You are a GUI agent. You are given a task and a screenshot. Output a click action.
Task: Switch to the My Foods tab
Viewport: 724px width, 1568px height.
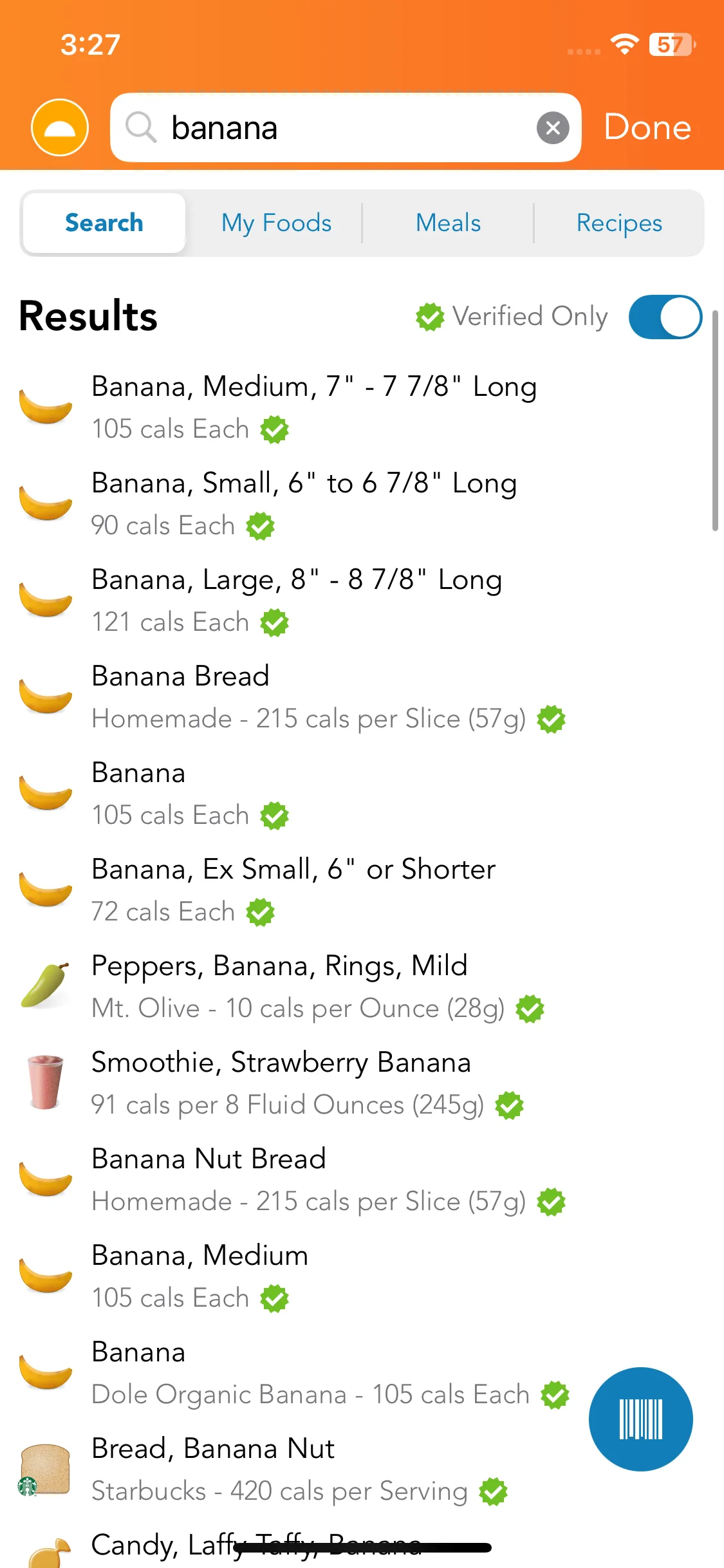(276, 223)
